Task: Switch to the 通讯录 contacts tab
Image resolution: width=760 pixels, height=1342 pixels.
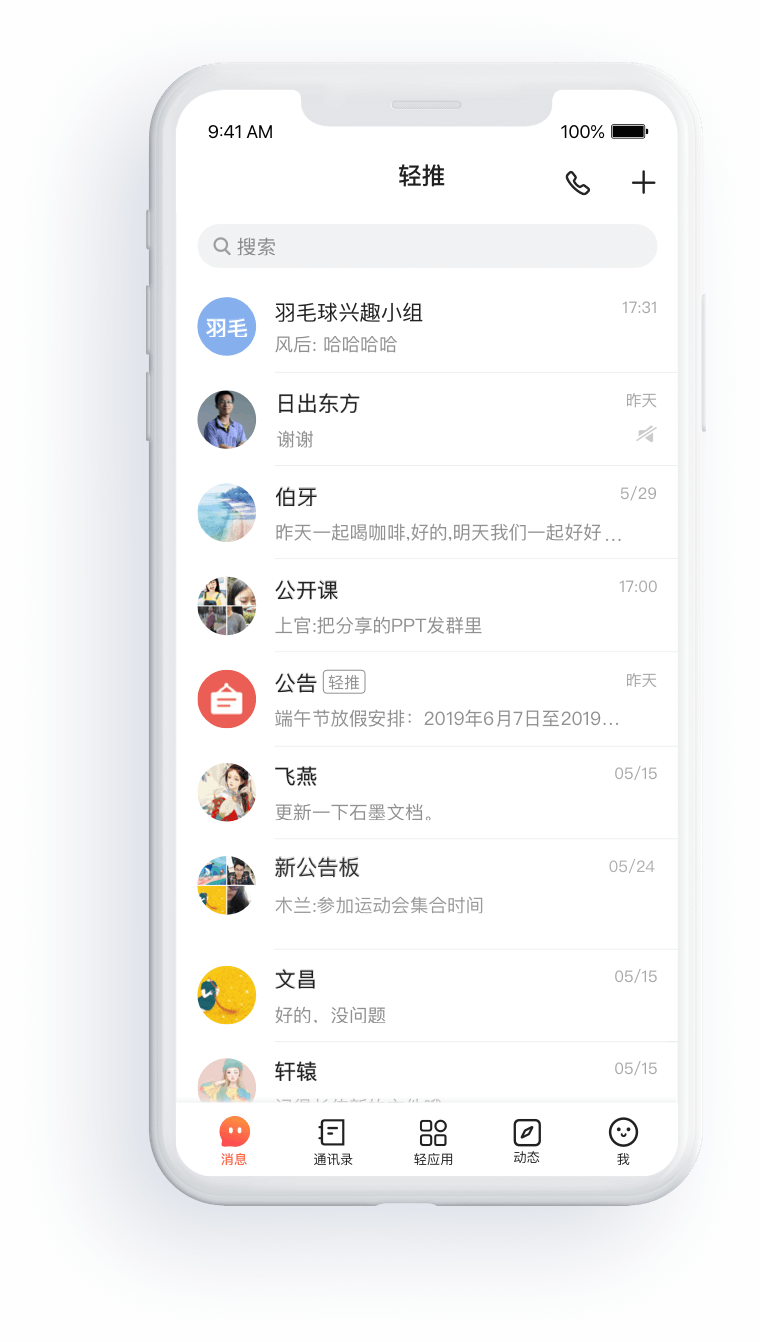Action: click(x=332, y=1141)
